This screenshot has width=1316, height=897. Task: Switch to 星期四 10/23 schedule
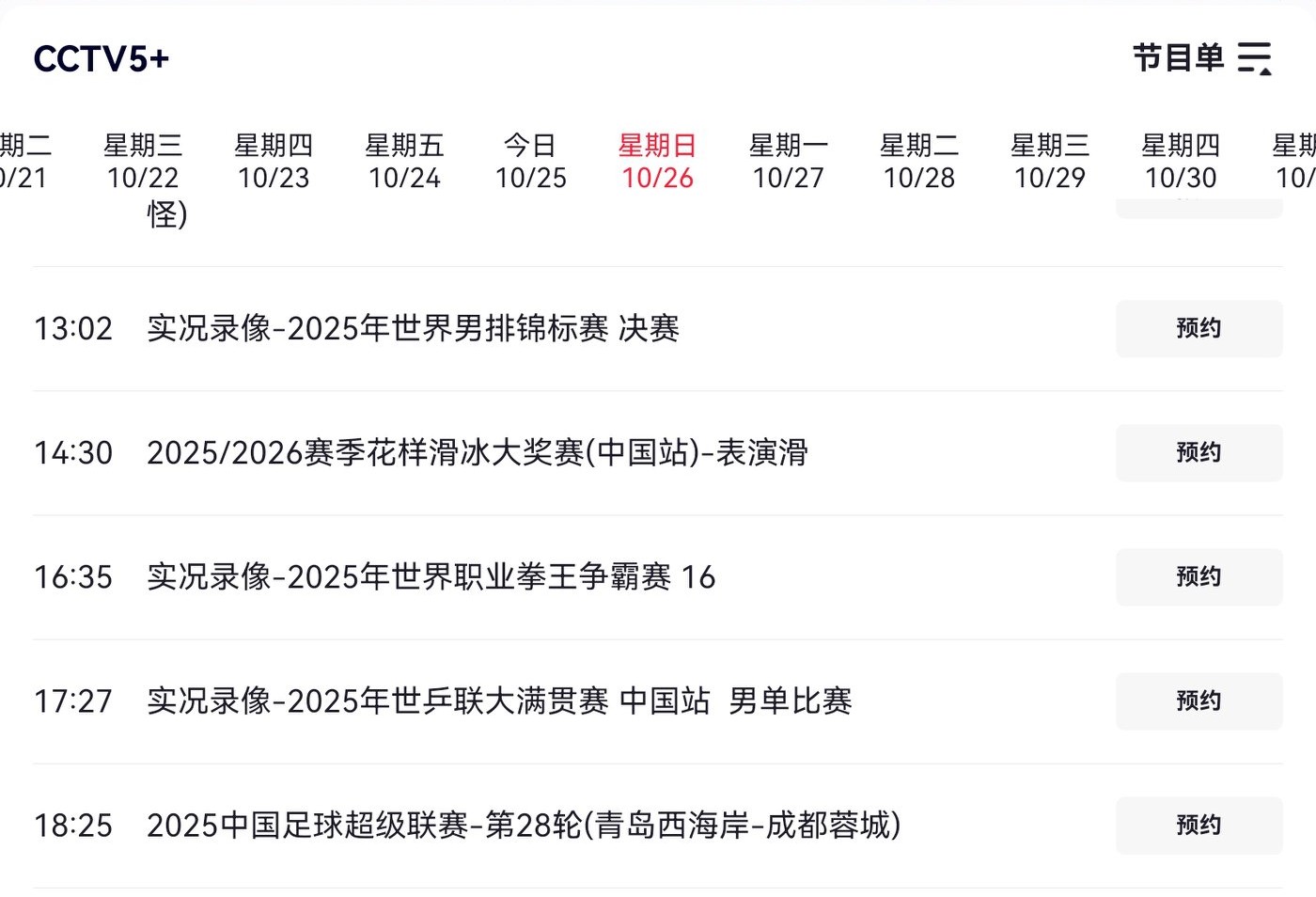274,161
